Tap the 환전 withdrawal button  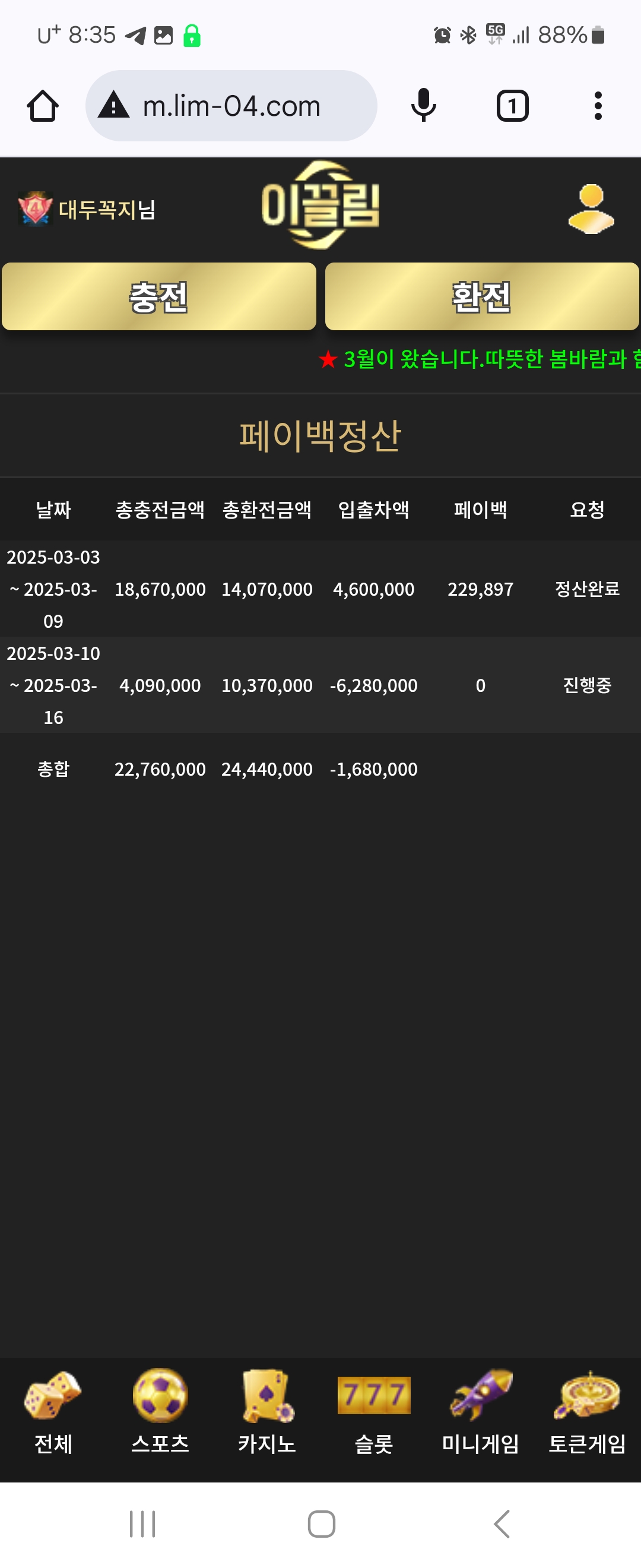click(x=482, y=297)
